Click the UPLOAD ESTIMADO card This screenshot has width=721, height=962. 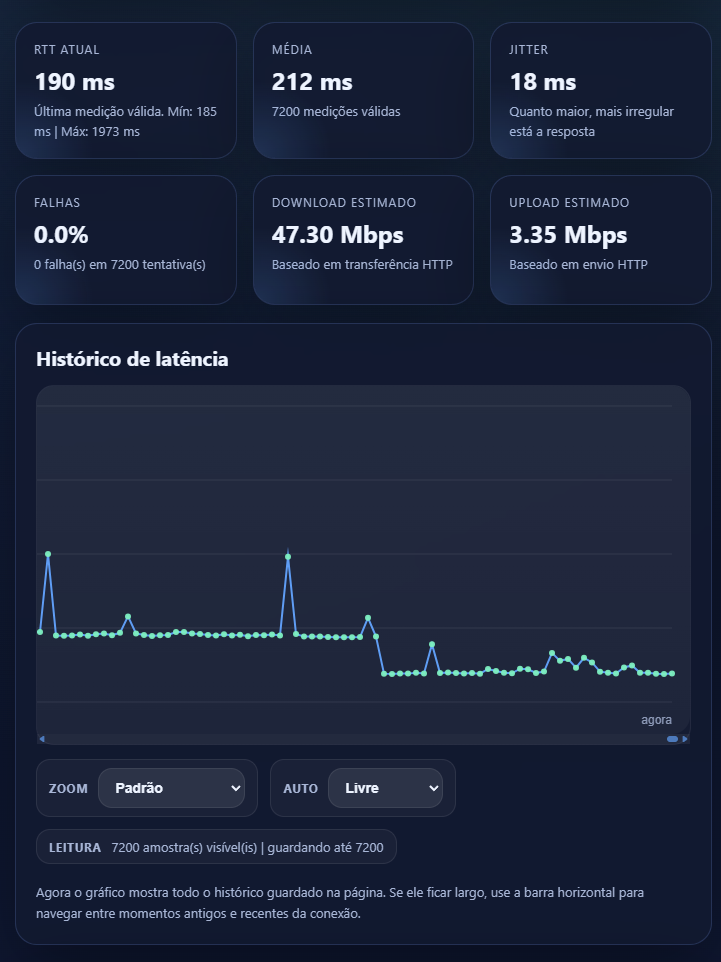(x=600, y=239)
